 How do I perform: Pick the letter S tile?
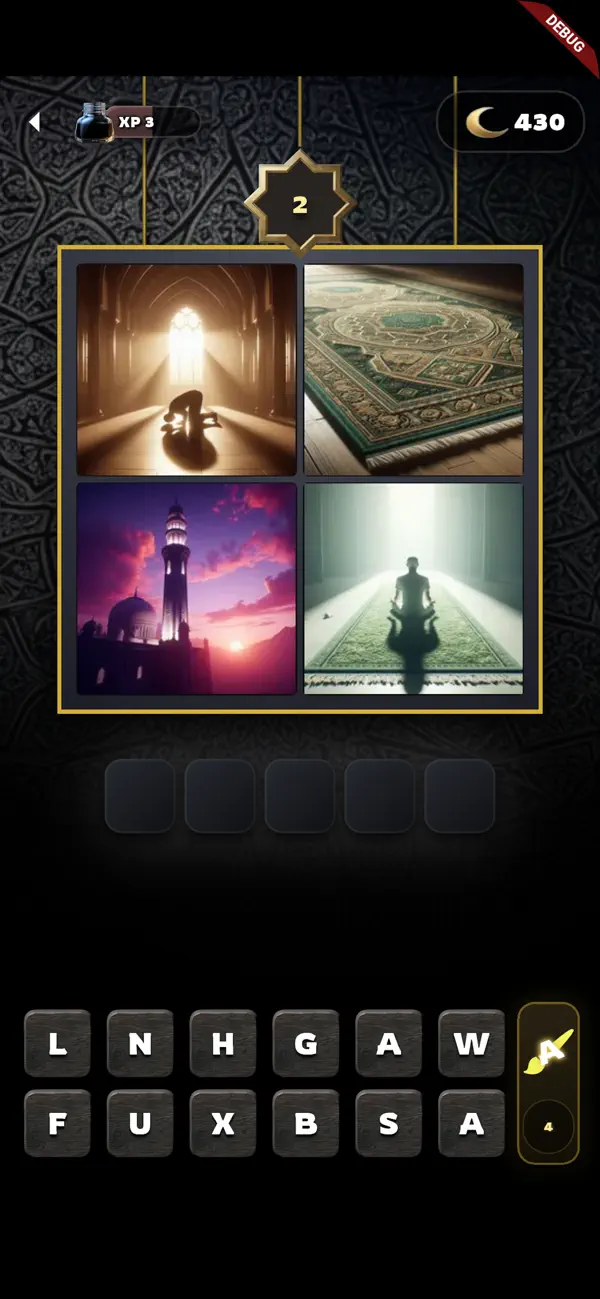(389, 1123)
